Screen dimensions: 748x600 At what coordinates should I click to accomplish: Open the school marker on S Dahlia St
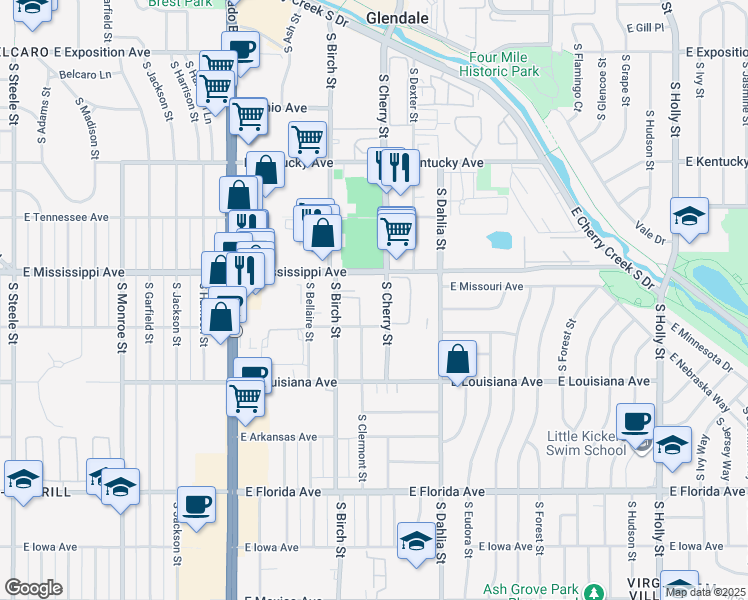(x=416, y=541)
